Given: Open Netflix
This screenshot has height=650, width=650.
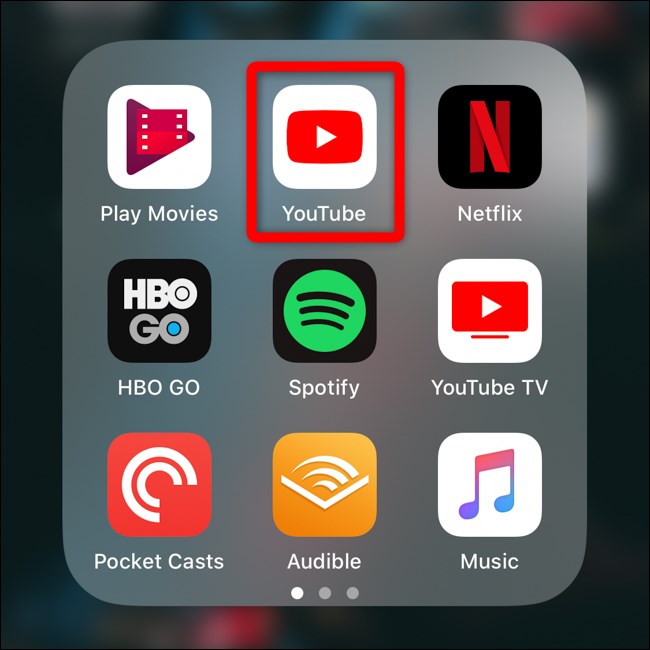Looking at the screenshot, I should [x=490, y=137].
